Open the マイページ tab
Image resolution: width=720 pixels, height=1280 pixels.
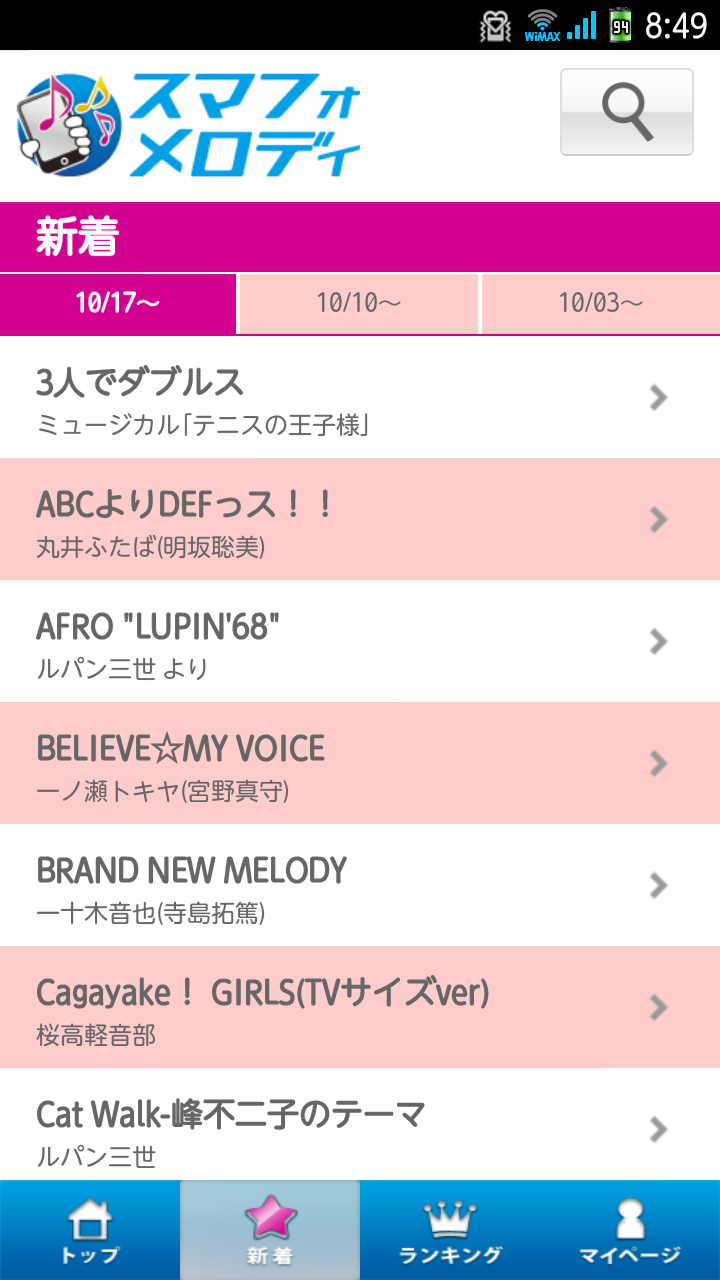[630, 1230]
